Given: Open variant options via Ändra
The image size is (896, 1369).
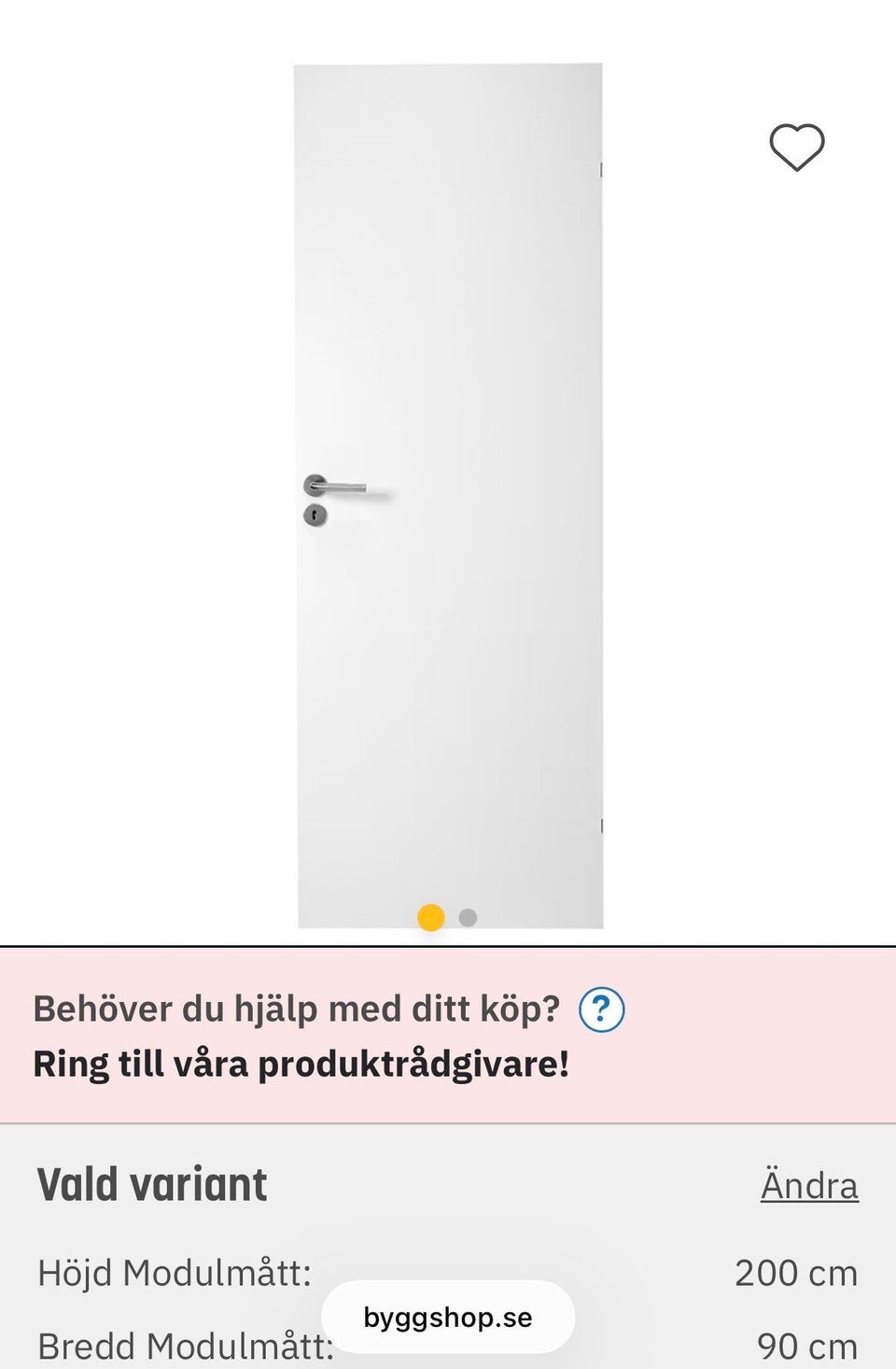Looking at the screenshot, I should coord(808,1184).
